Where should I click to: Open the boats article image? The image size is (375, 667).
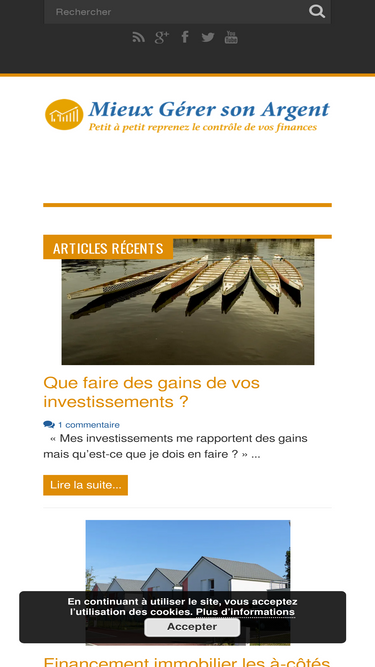tap(188, 302)
